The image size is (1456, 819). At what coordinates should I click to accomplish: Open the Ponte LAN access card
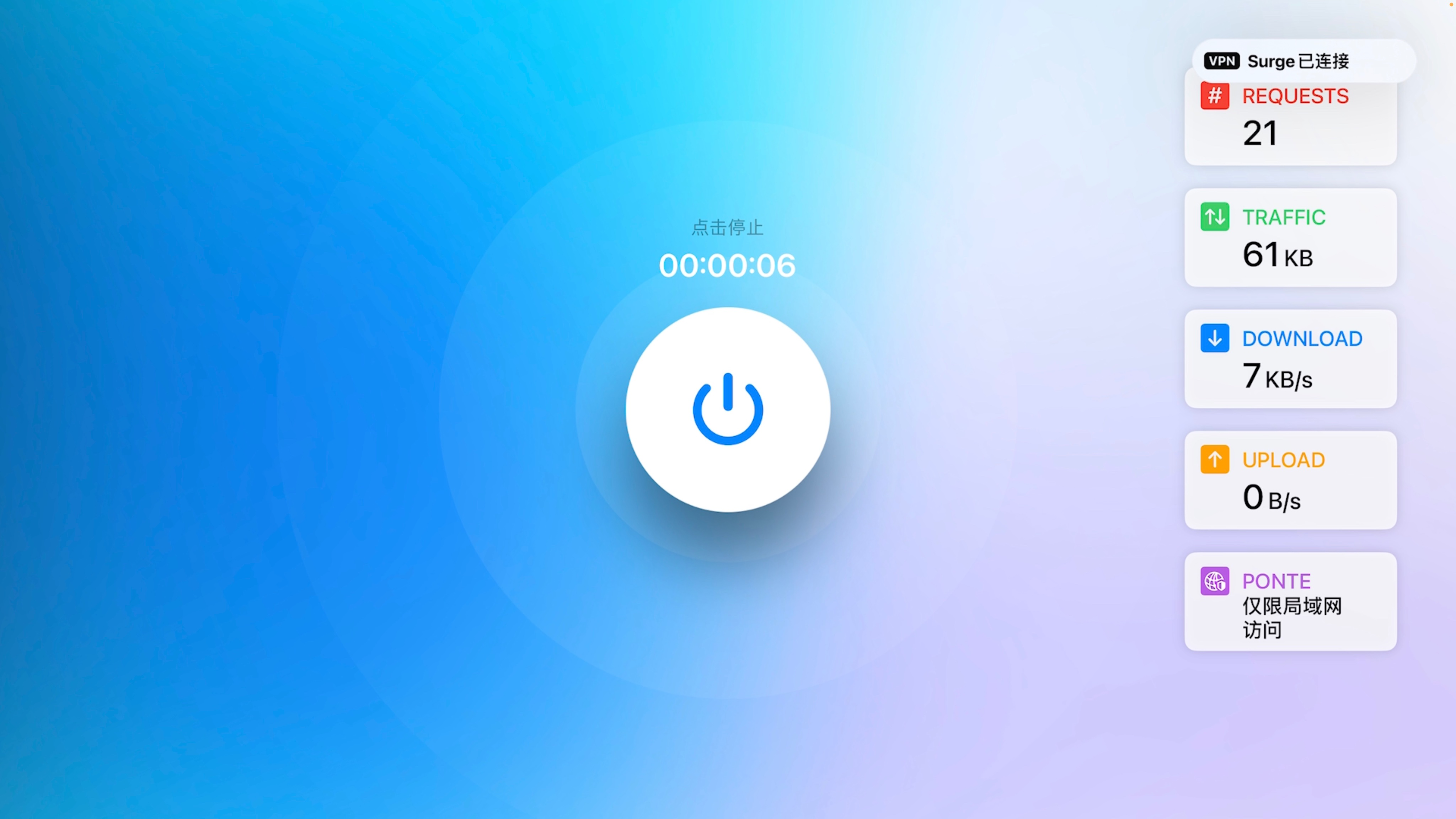click(1290, 601)
